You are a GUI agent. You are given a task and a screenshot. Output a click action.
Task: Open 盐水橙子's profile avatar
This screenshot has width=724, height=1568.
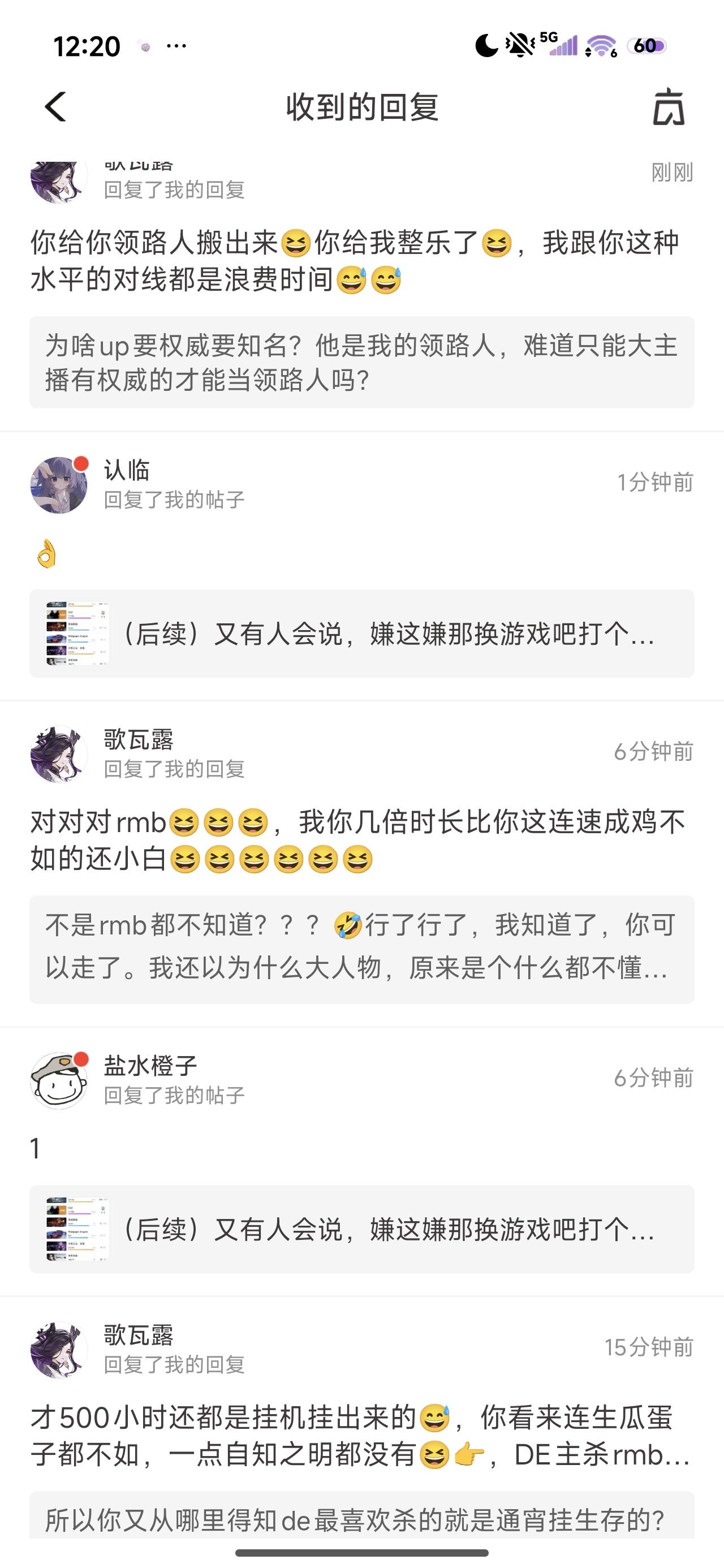click(59, 1080)
